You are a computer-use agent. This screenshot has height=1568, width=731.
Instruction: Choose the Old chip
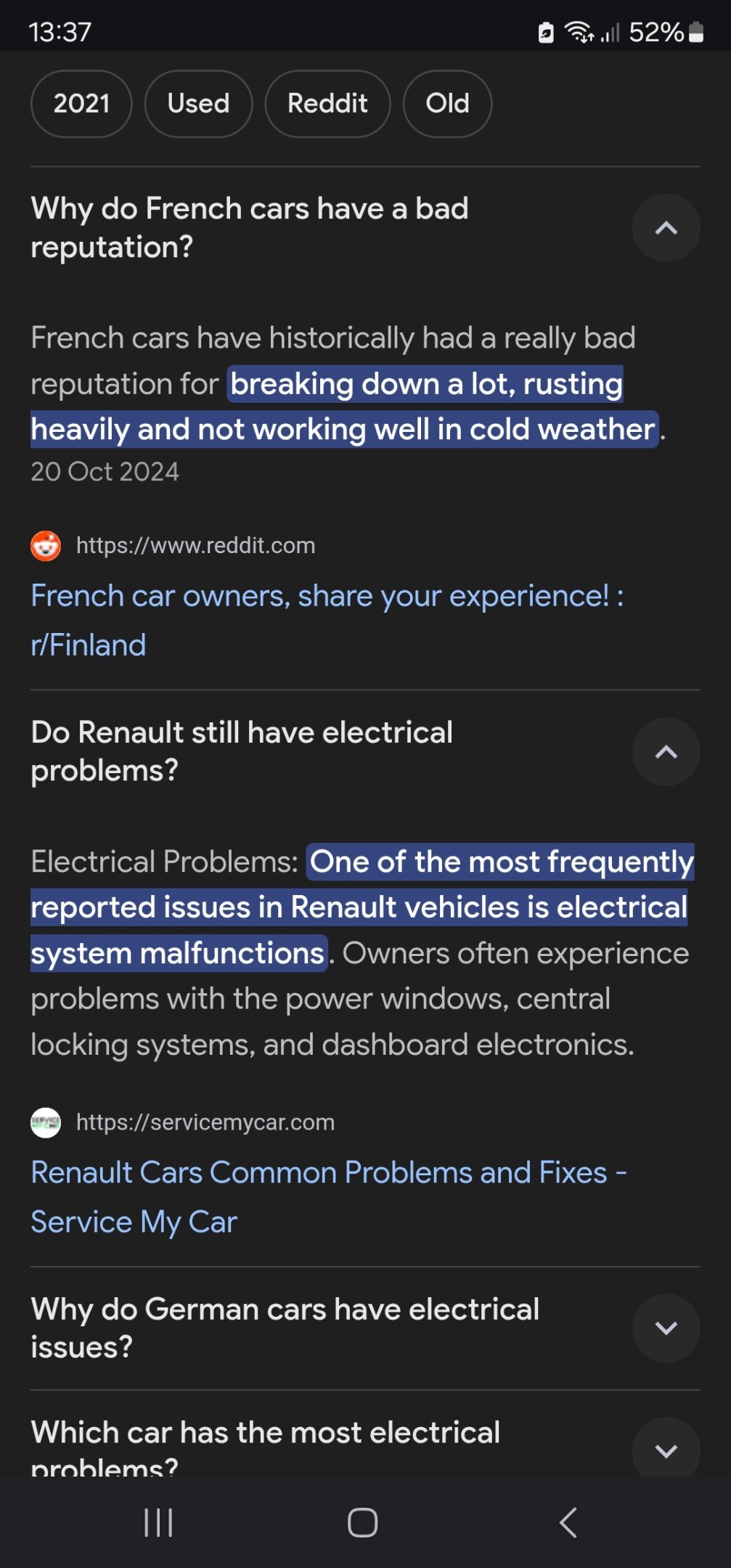click(x=447, y=104)
